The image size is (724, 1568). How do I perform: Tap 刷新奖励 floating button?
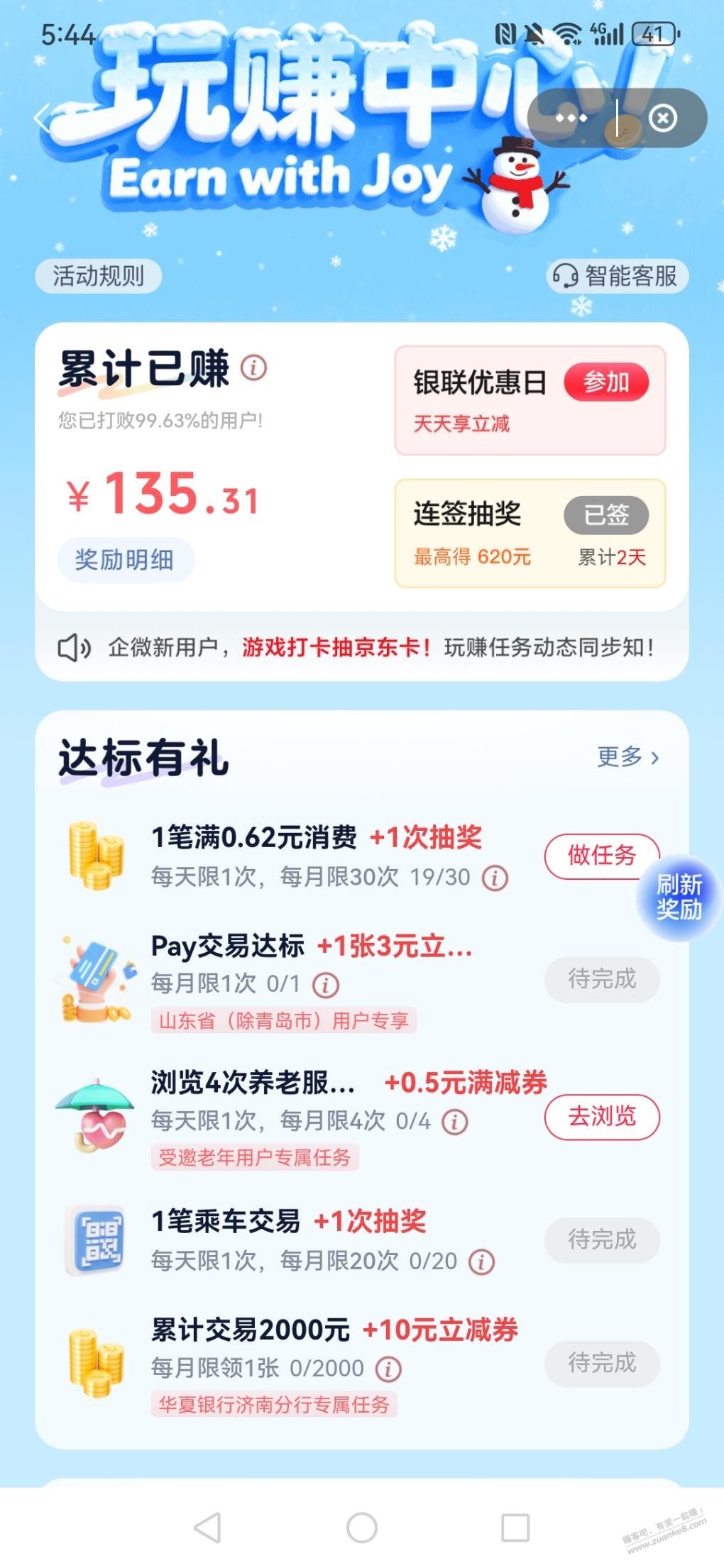click(679, 898)
